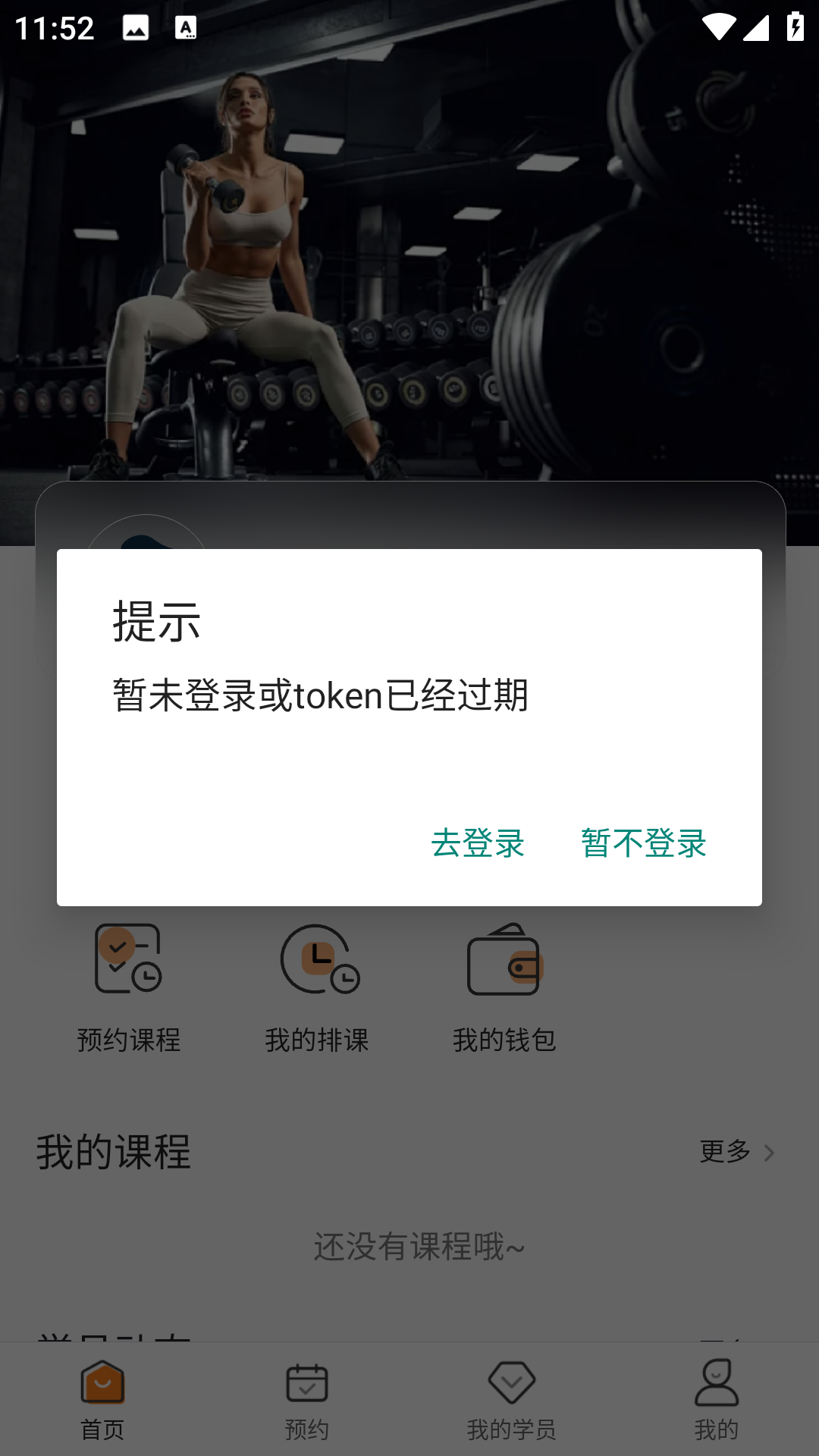Tap 去登录 to log in
This screenshot has width=819, height=1456.
tap(478, 843)
